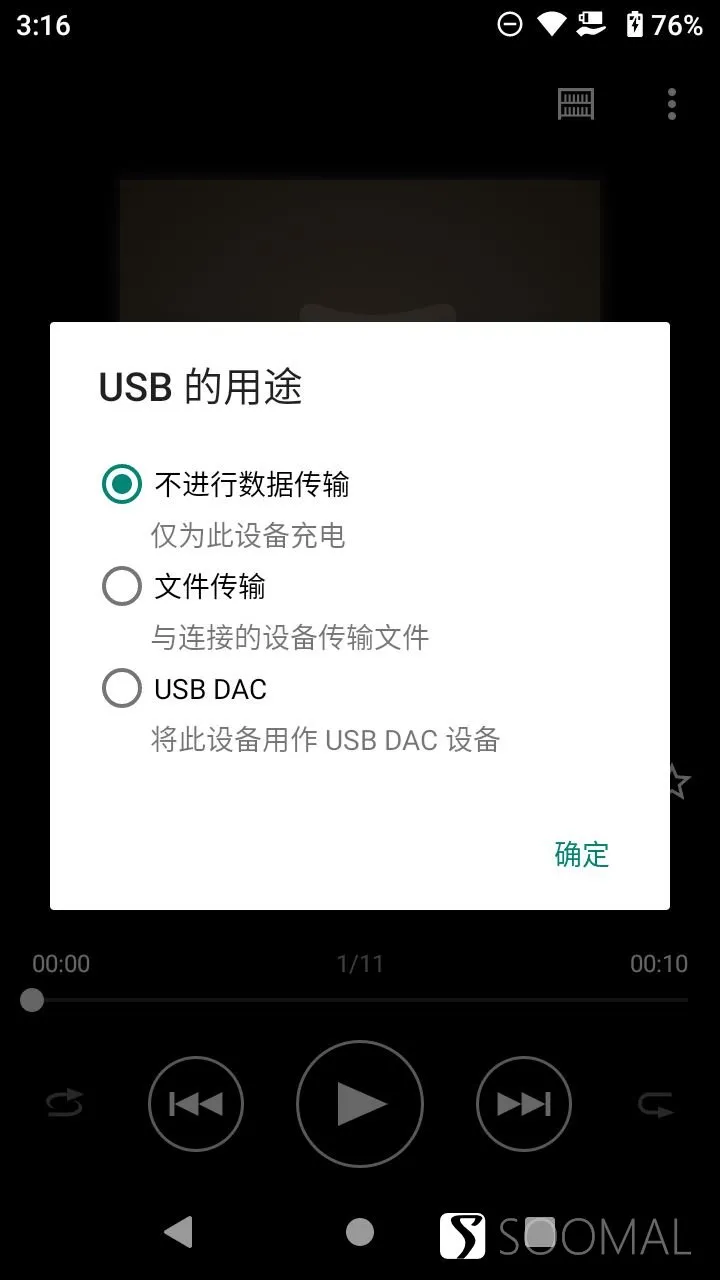720x1280 pixels.
Task: Tap the system back button
Action: click(179, 1232)
